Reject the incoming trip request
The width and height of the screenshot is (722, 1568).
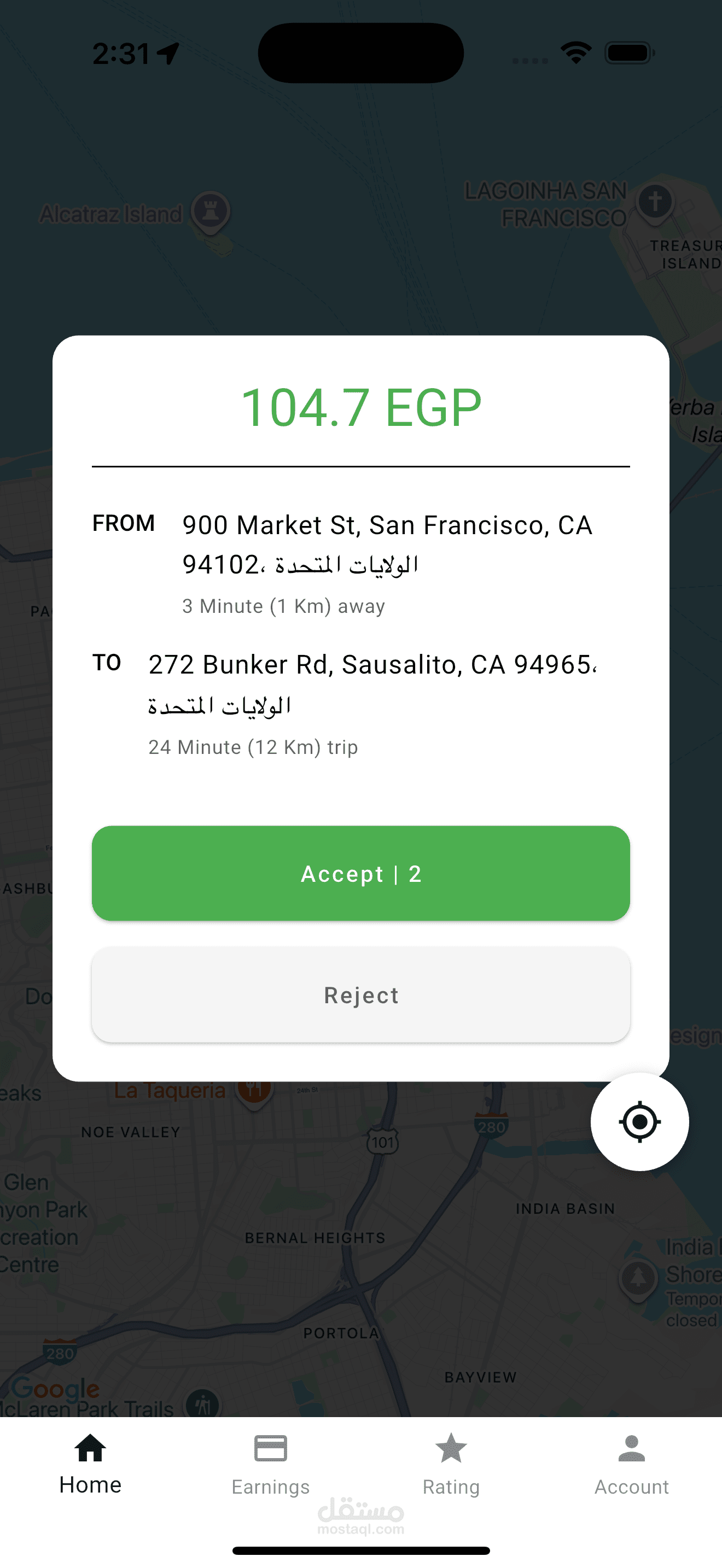pos(361,994)
